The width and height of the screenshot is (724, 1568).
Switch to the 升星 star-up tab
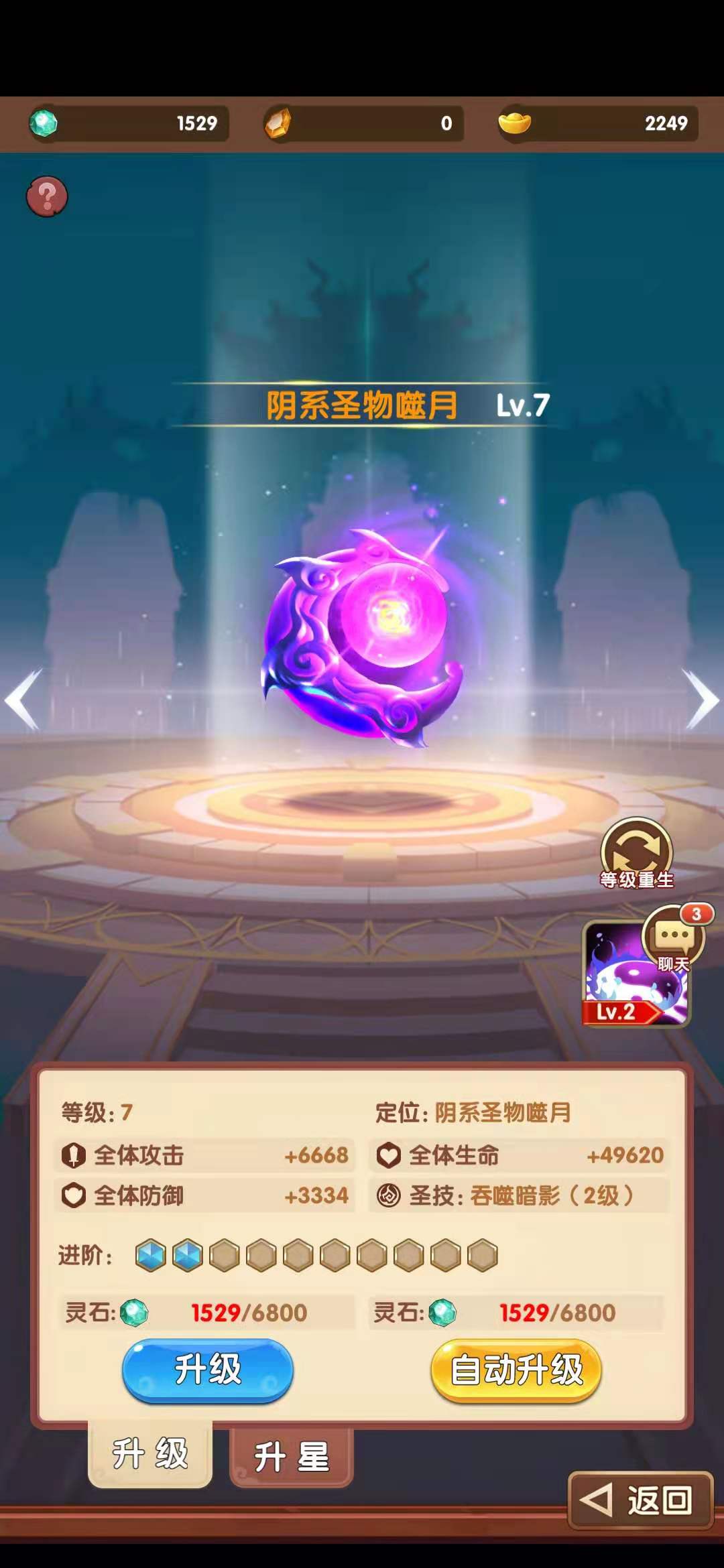(292, 1457)
